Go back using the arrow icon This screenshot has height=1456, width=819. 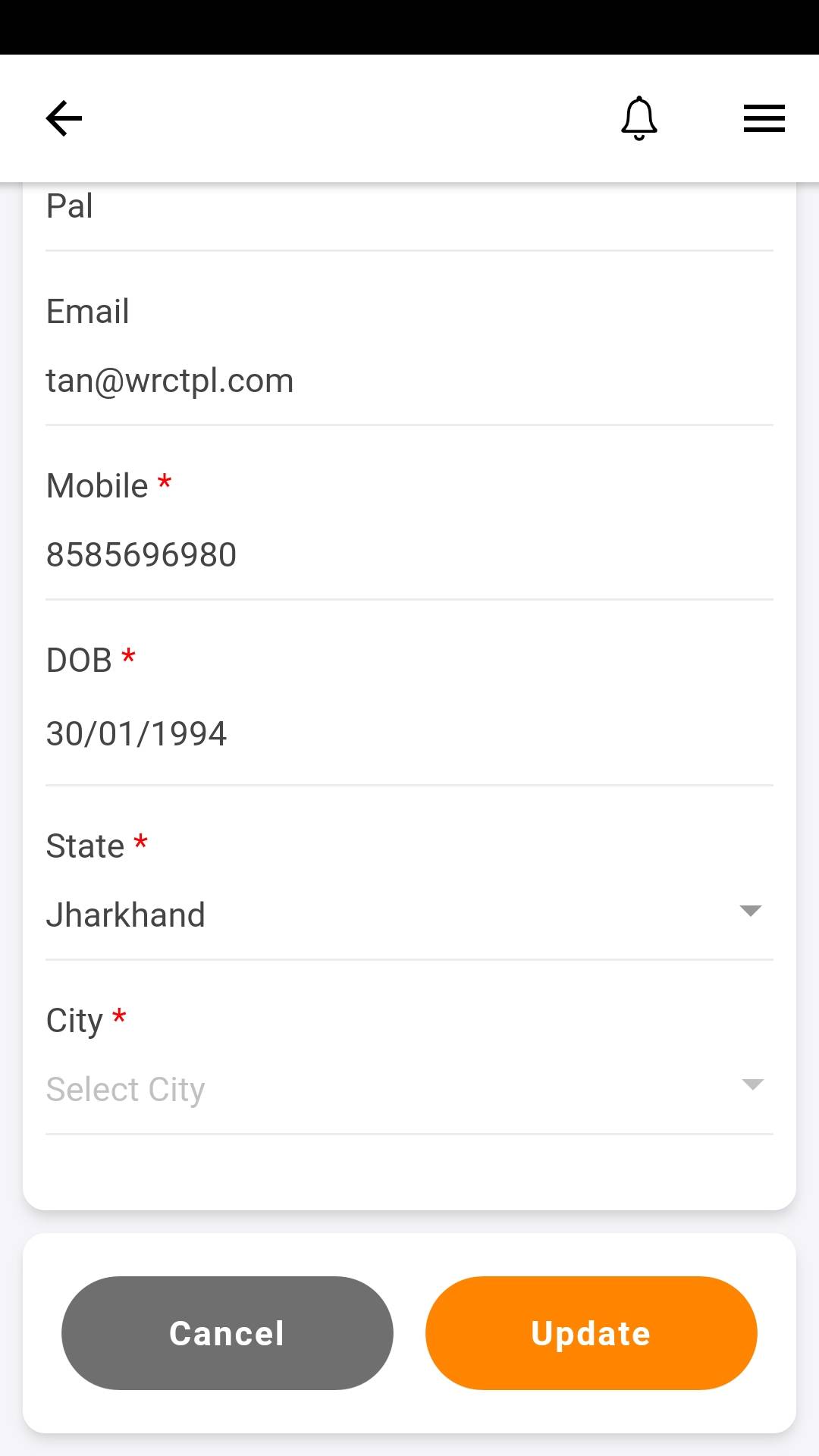tap(64, 118)
